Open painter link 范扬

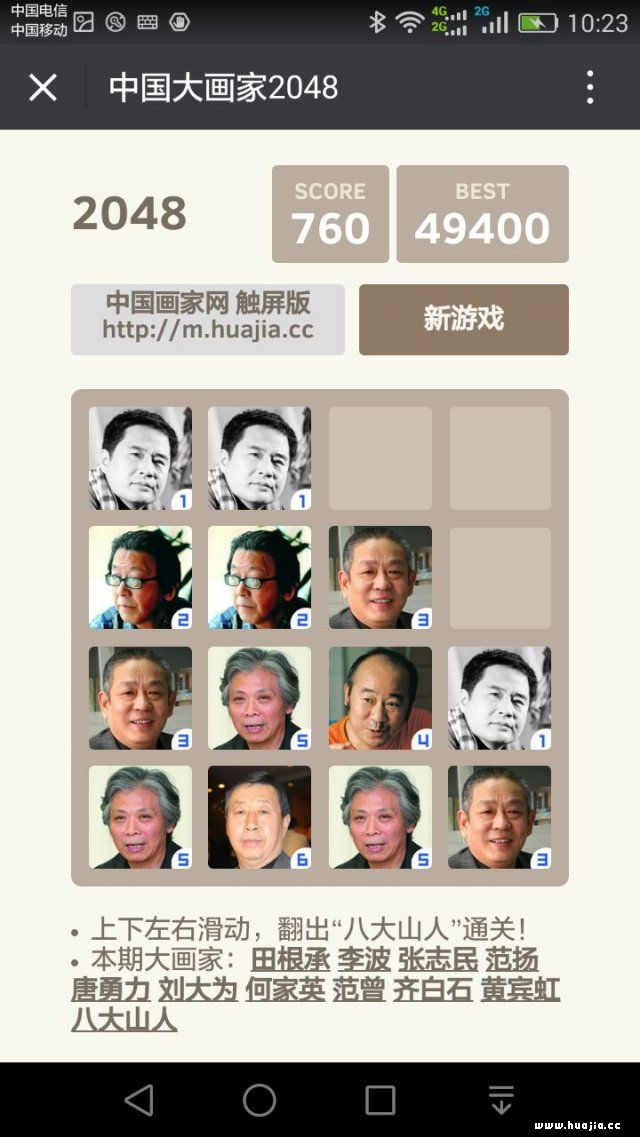512,959
